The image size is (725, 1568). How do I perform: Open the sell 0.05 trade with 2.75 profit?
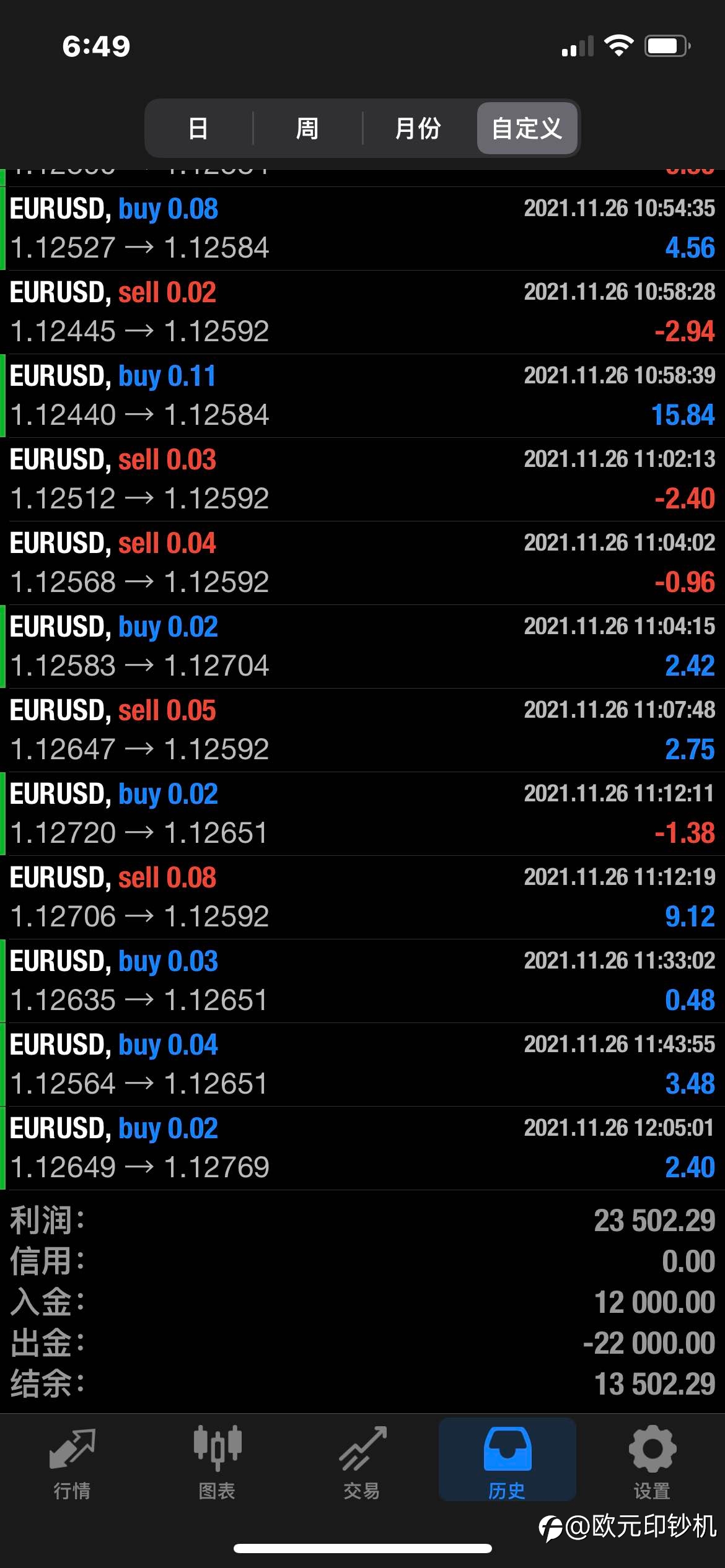pyautogui.click(x=362, y=730)
